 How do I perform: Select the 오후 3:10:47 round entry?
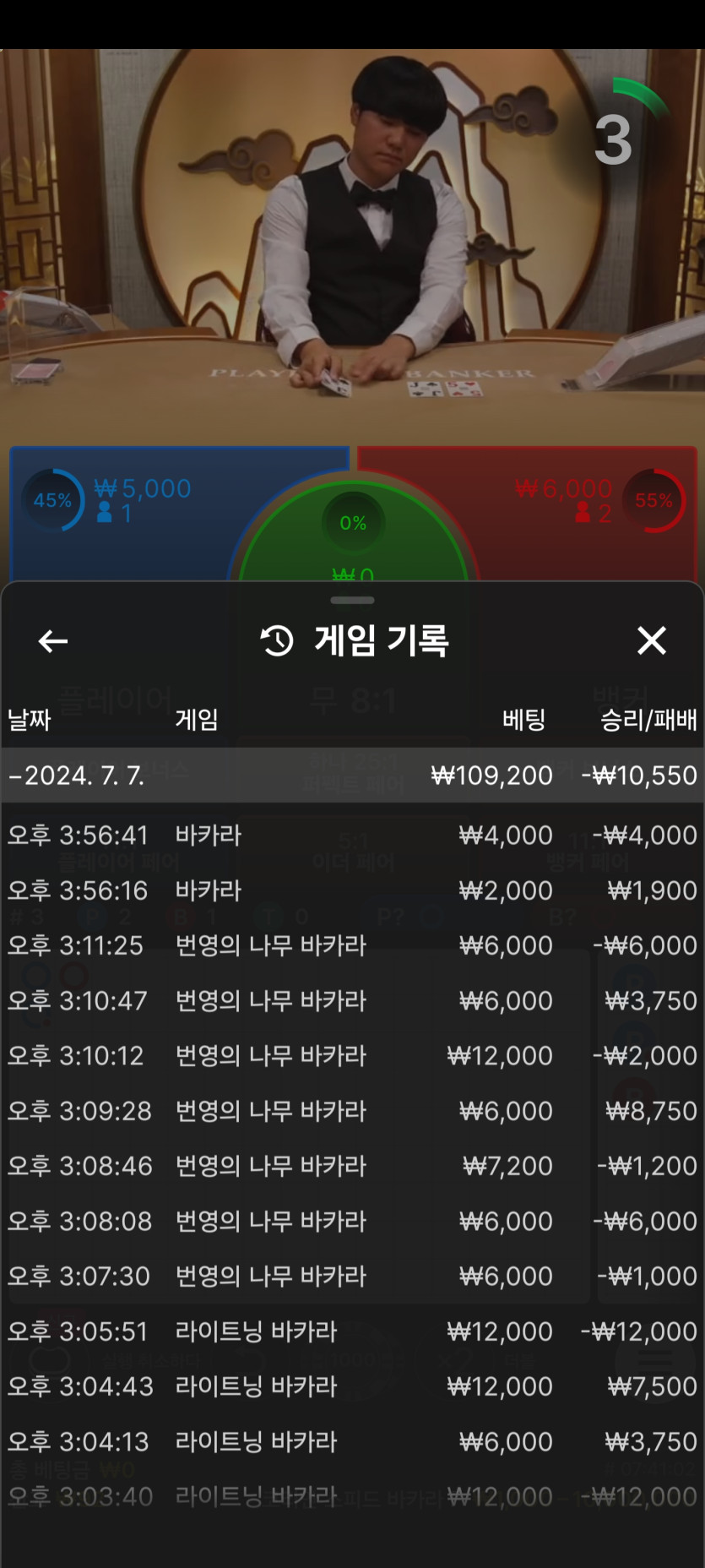coord(352,1001)
